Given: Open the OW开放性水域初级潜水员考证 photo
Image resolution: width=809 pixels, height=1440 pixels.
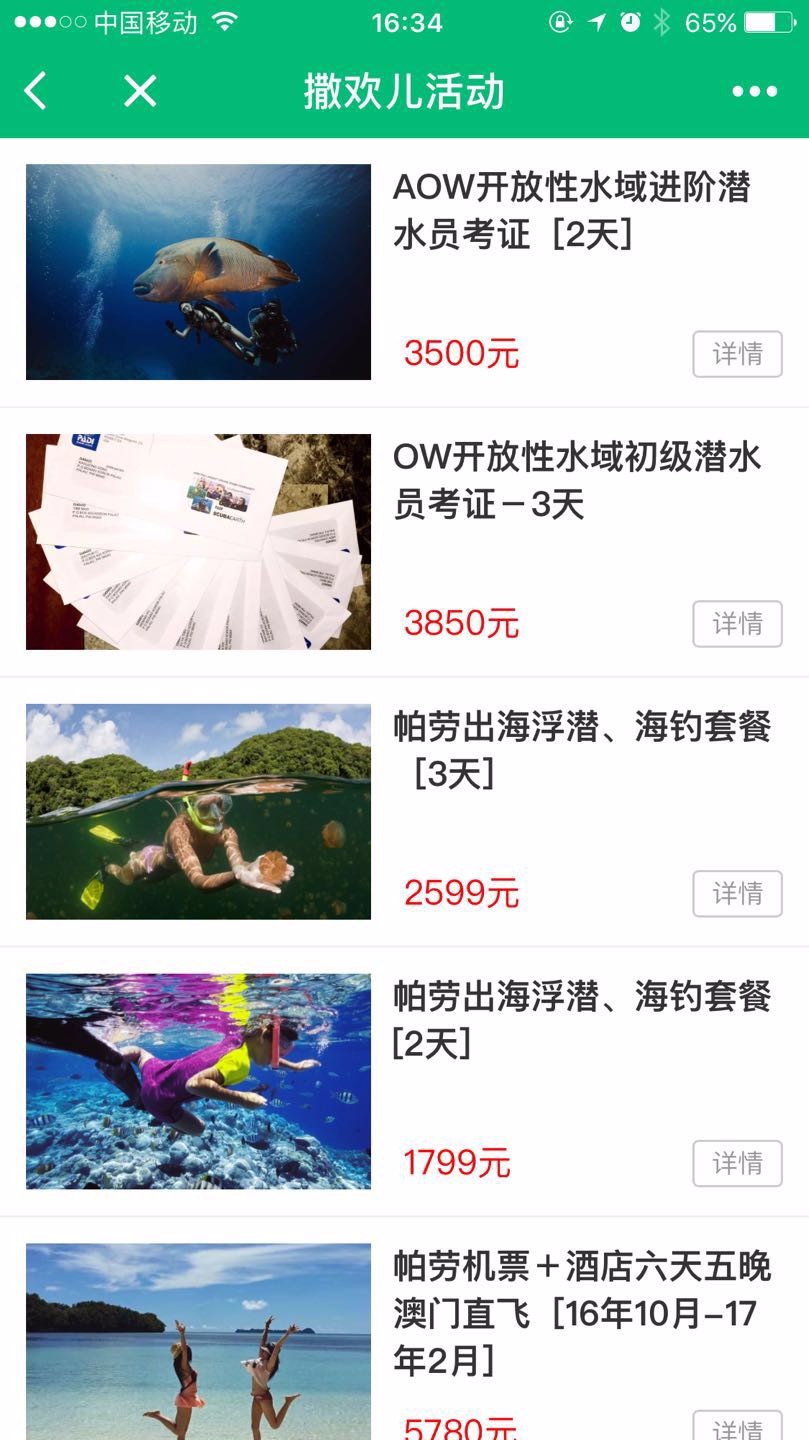Looking at the screenshot, I should click(x=198, y=542).
